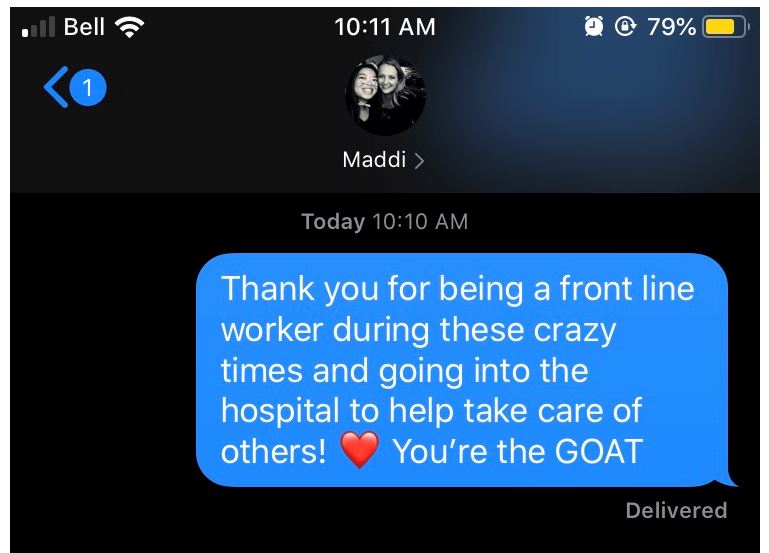Screen dimensions: 769x553
Task: Open Maddi's contact details
Action: (384, 160)
